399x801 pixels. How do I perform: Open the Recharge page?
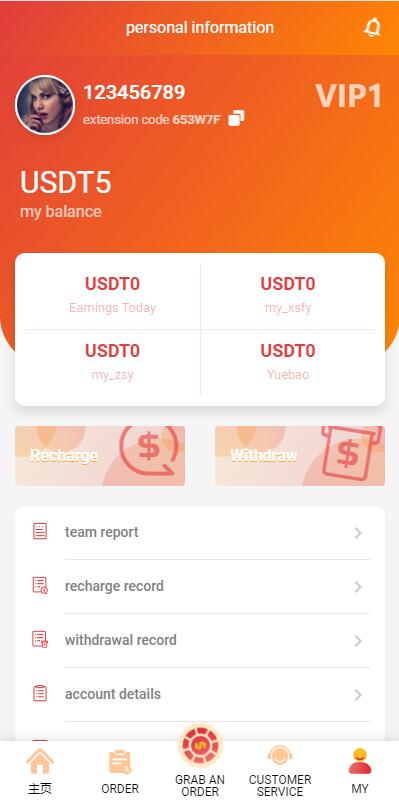coord(100,456)
